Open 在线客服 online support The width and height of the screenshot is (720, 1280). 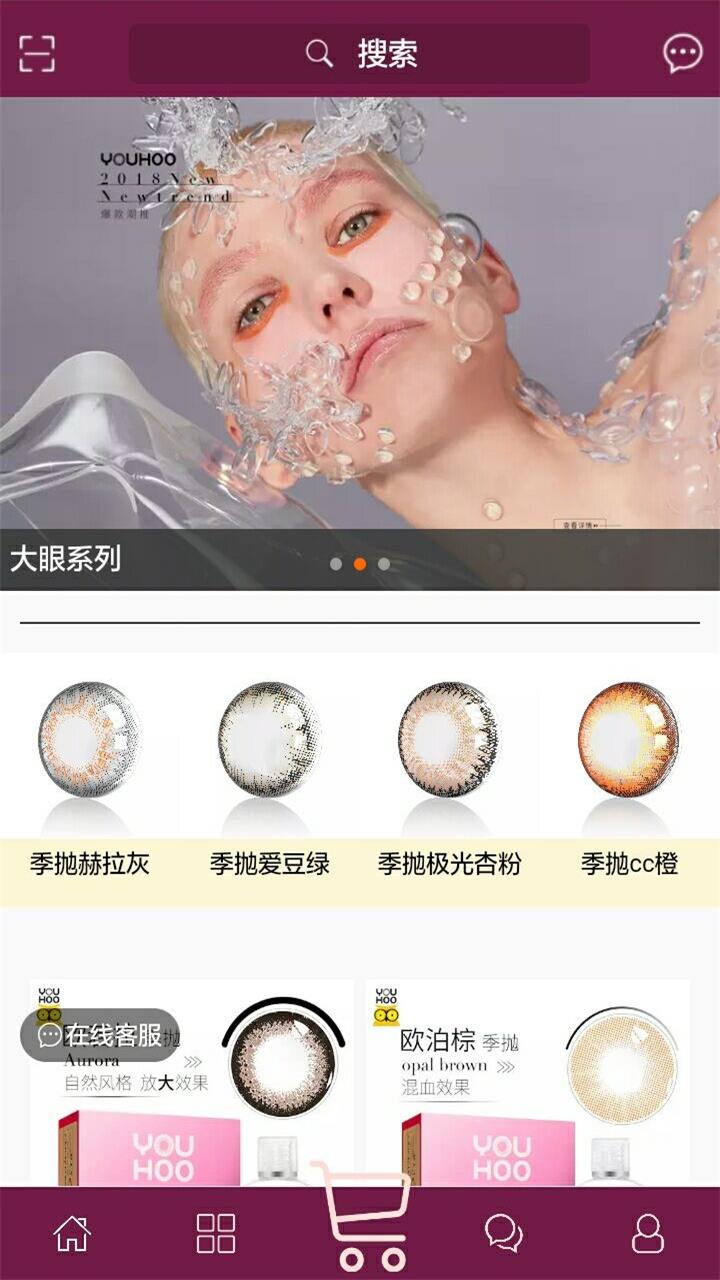(100, 1035)
